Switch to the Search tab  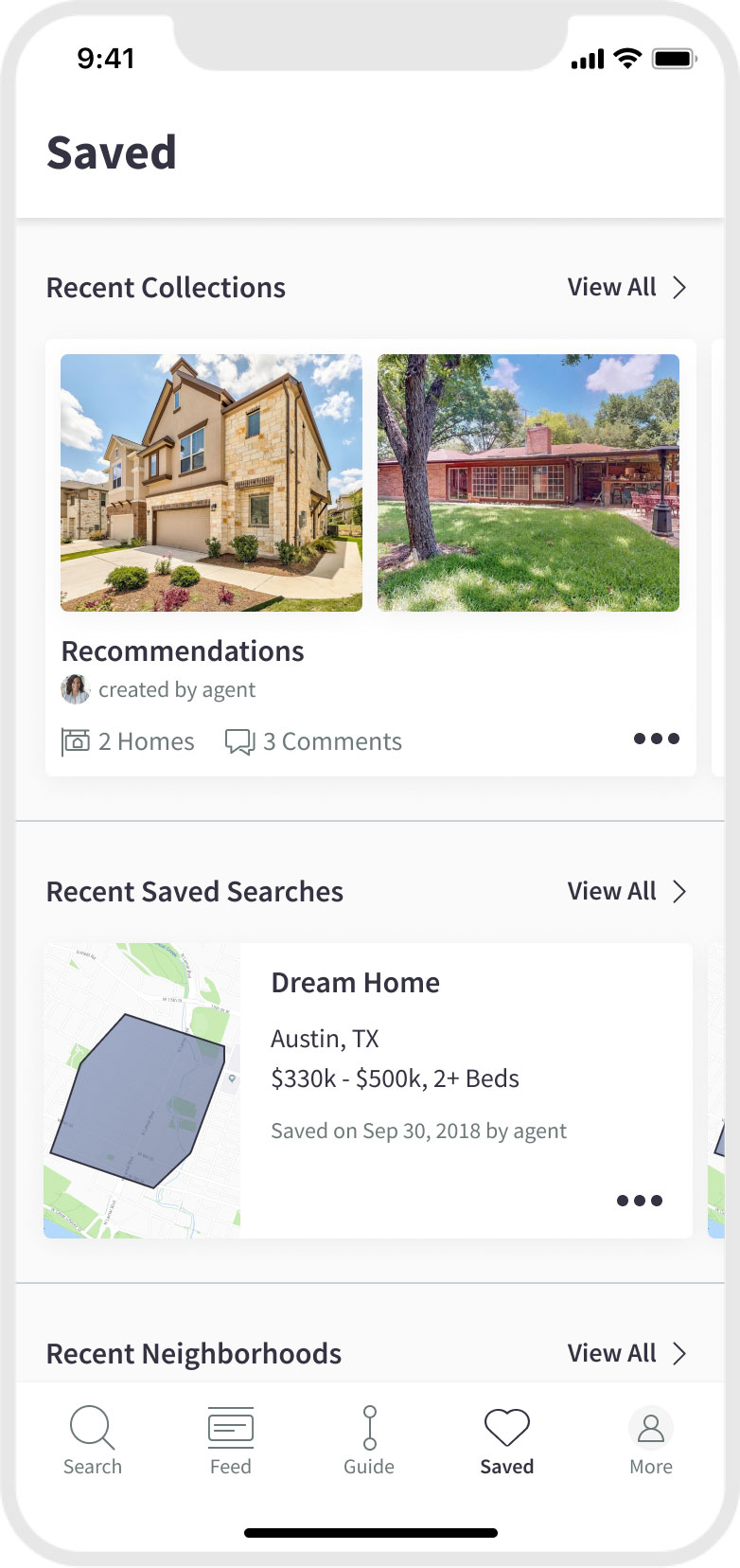click(93, 1441)
